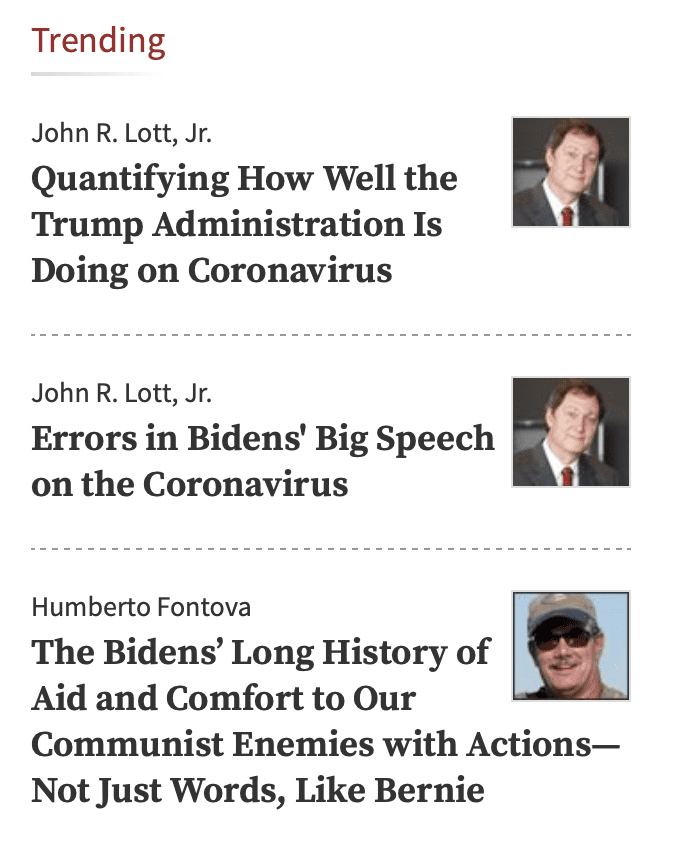Select the author photo beside "Errors in Bidens' Big Speech"

coord(570,432)
